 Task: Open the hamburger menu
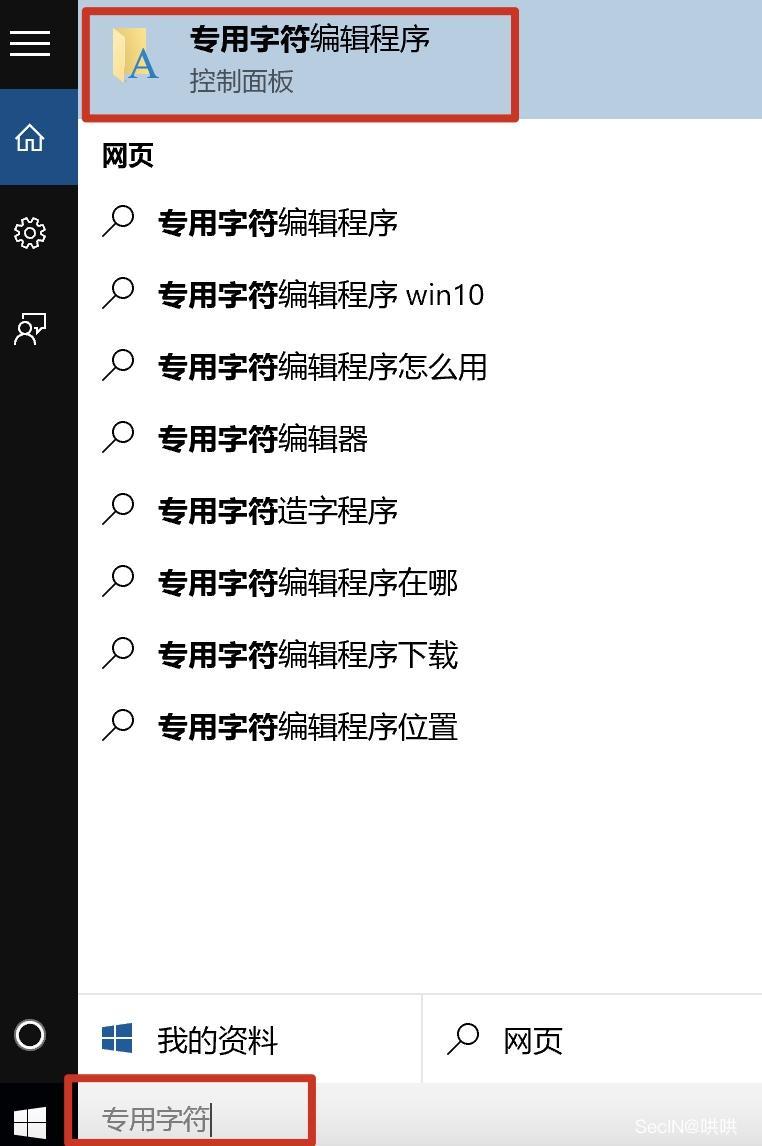(30, 43)
